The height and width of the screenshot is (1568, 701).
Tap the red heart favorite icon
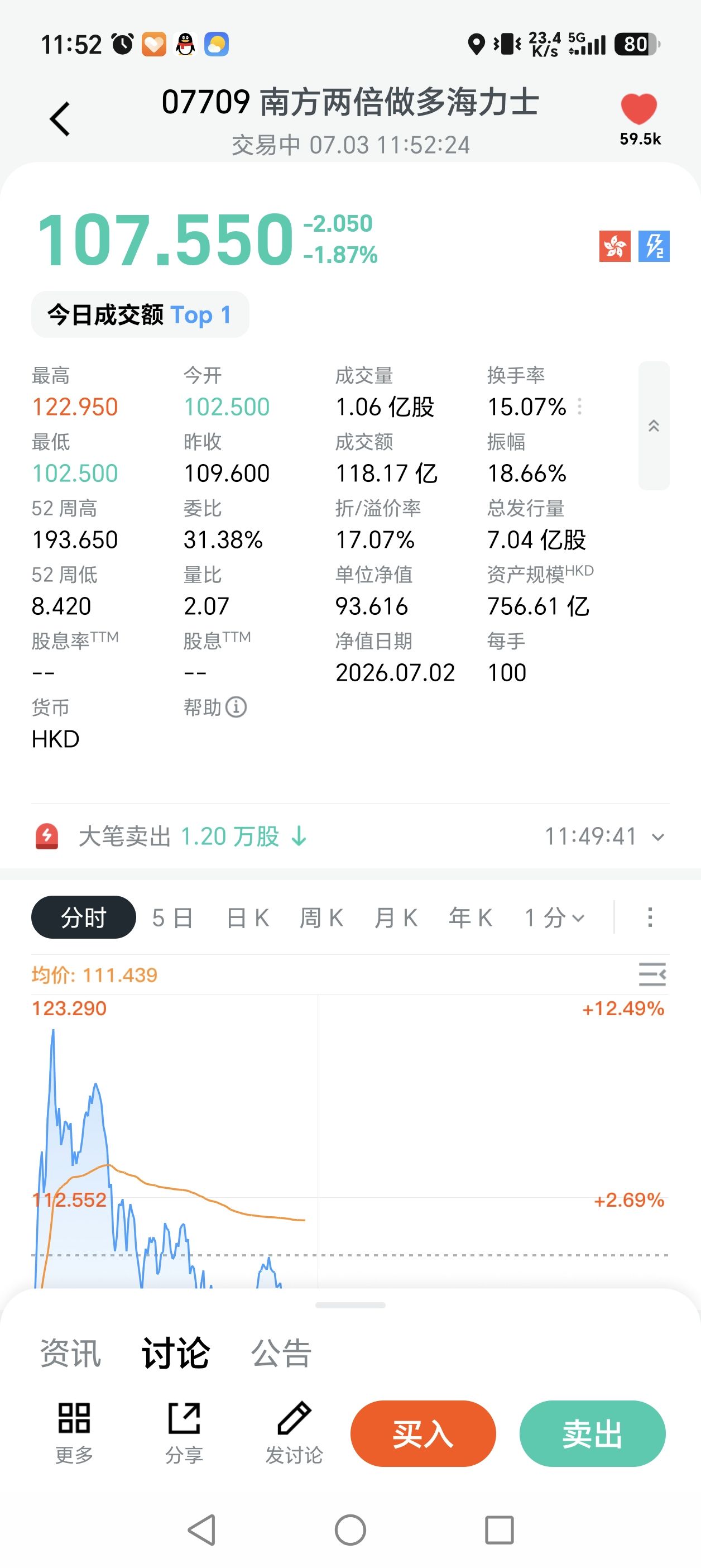(639, 109)
